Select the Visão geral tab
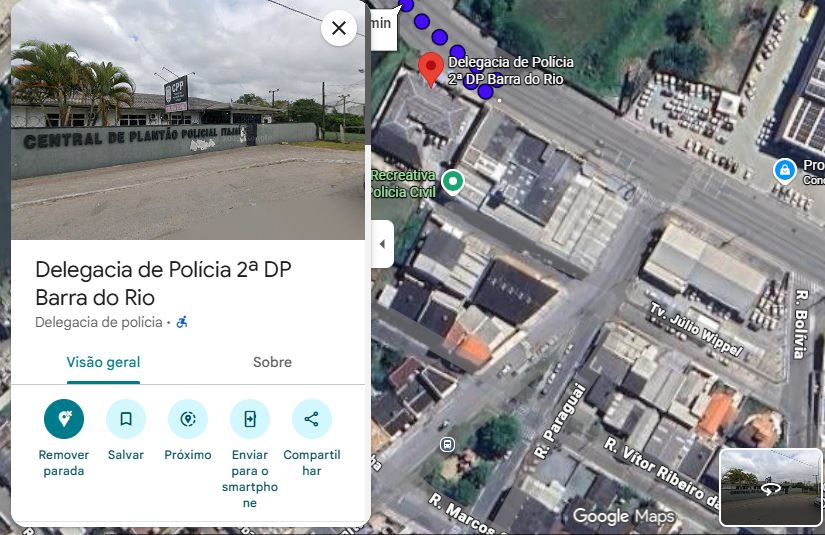This screenshot has width=825, height=535. tap(103, 362)
